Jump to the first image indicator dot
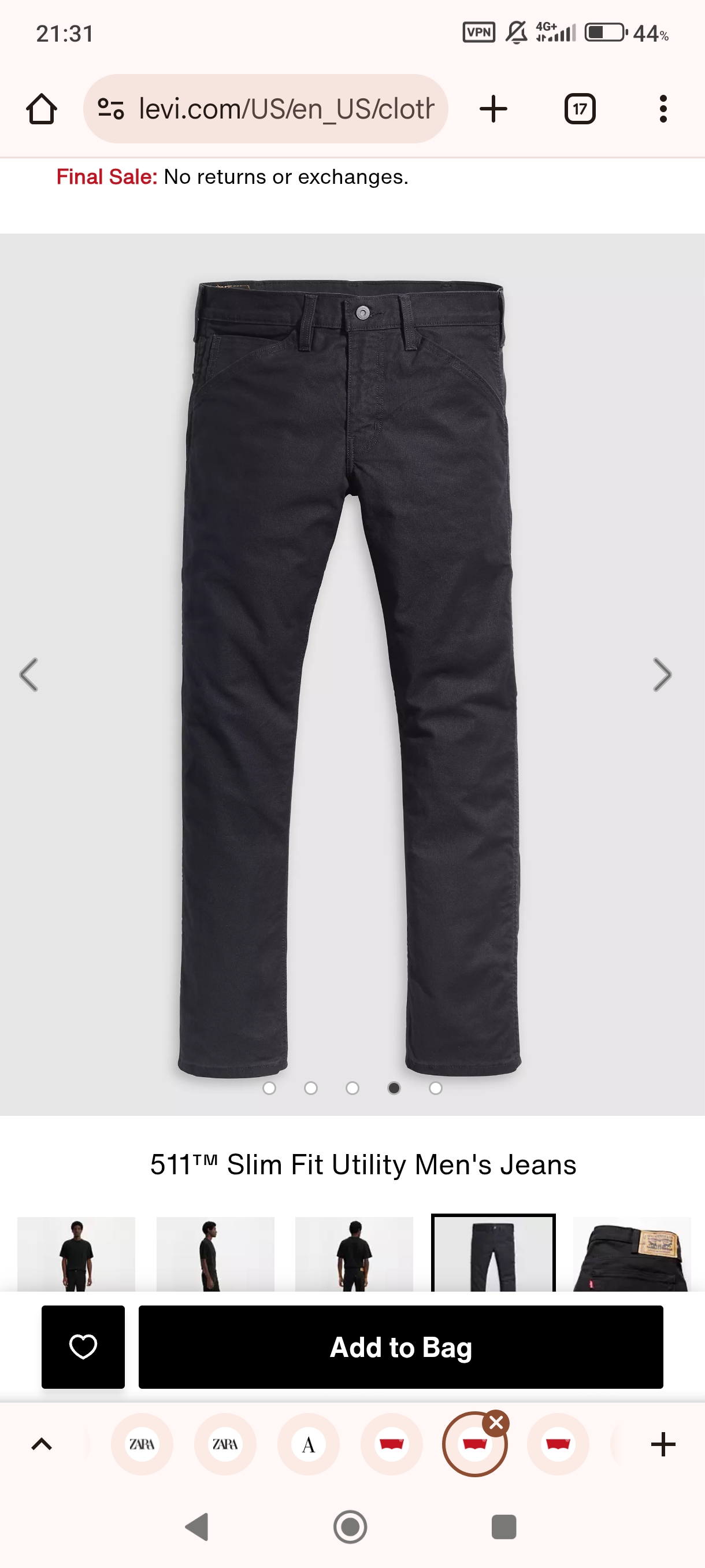The width and height of the screenshot is (705, 1568). 269,1088
